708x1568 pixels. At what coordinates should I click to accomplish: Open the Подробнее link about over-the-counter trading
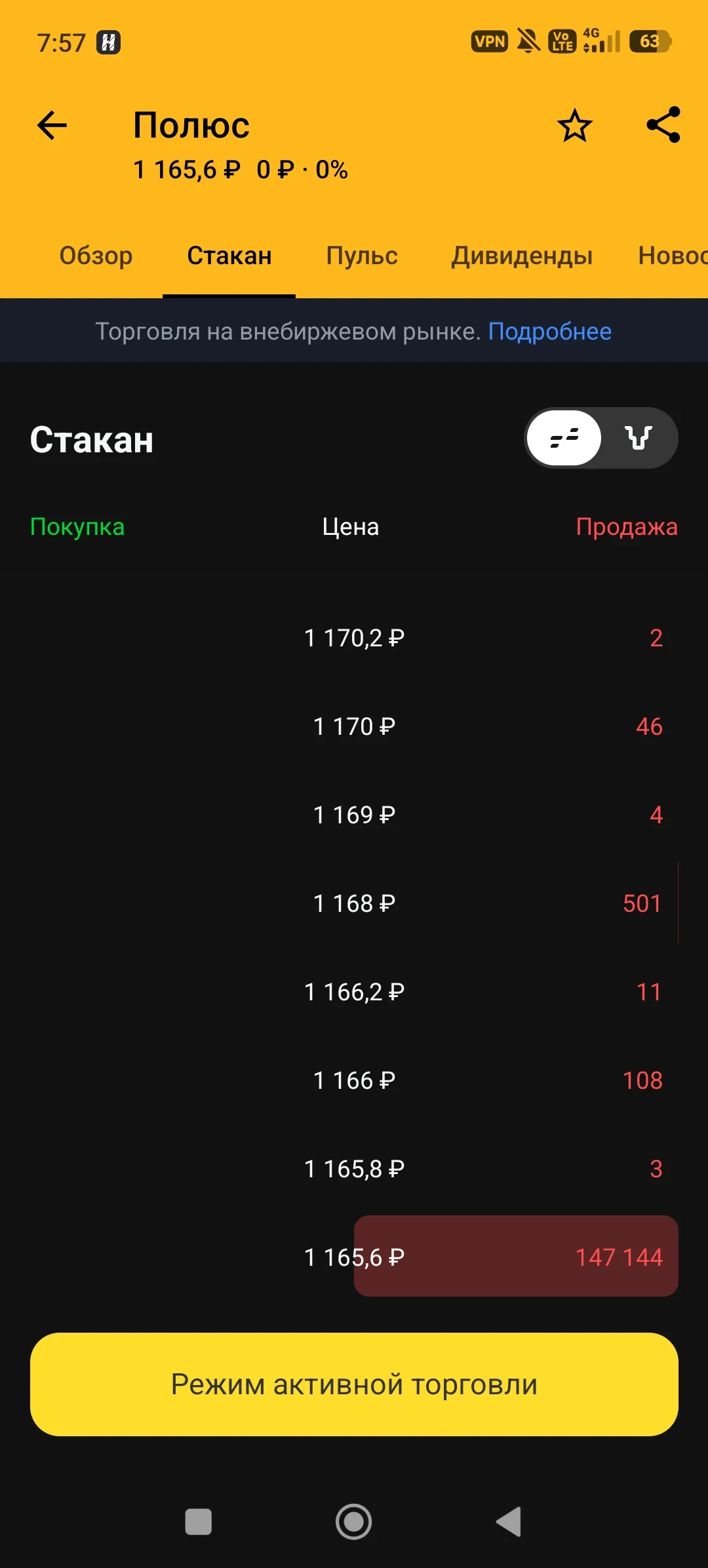(550, 332)
